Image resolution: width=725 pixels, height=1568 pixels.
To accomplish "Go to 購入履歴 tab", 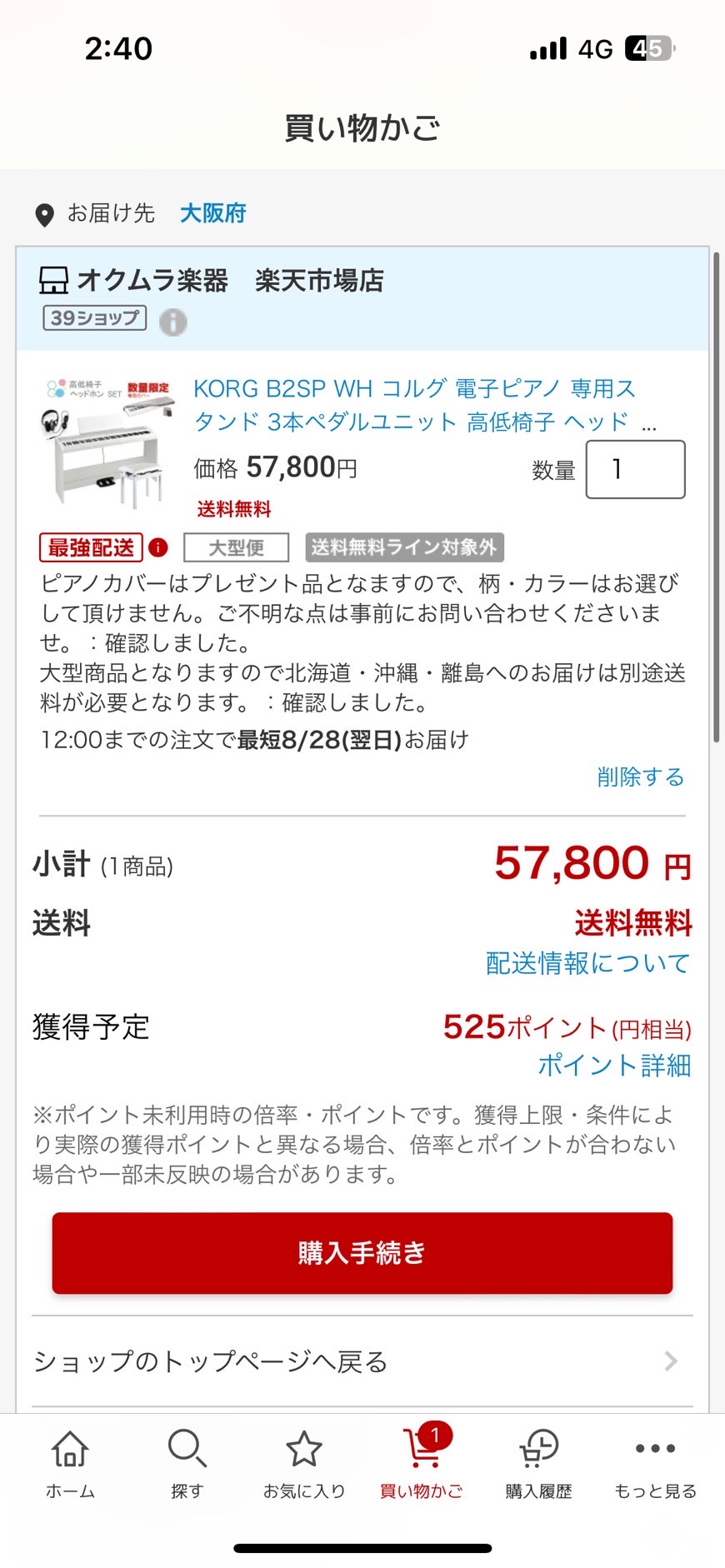I will coord(538,1464).
